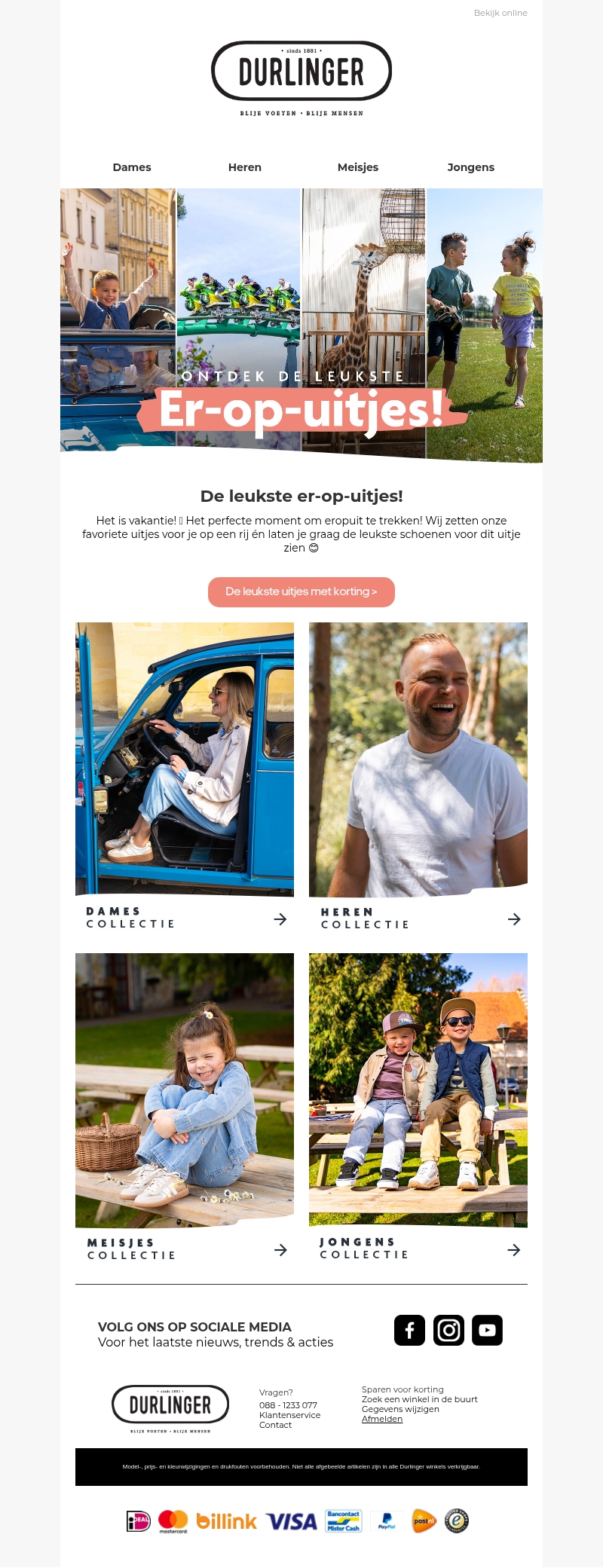Choose Jongens in the top menu

[x=471, y=167]
